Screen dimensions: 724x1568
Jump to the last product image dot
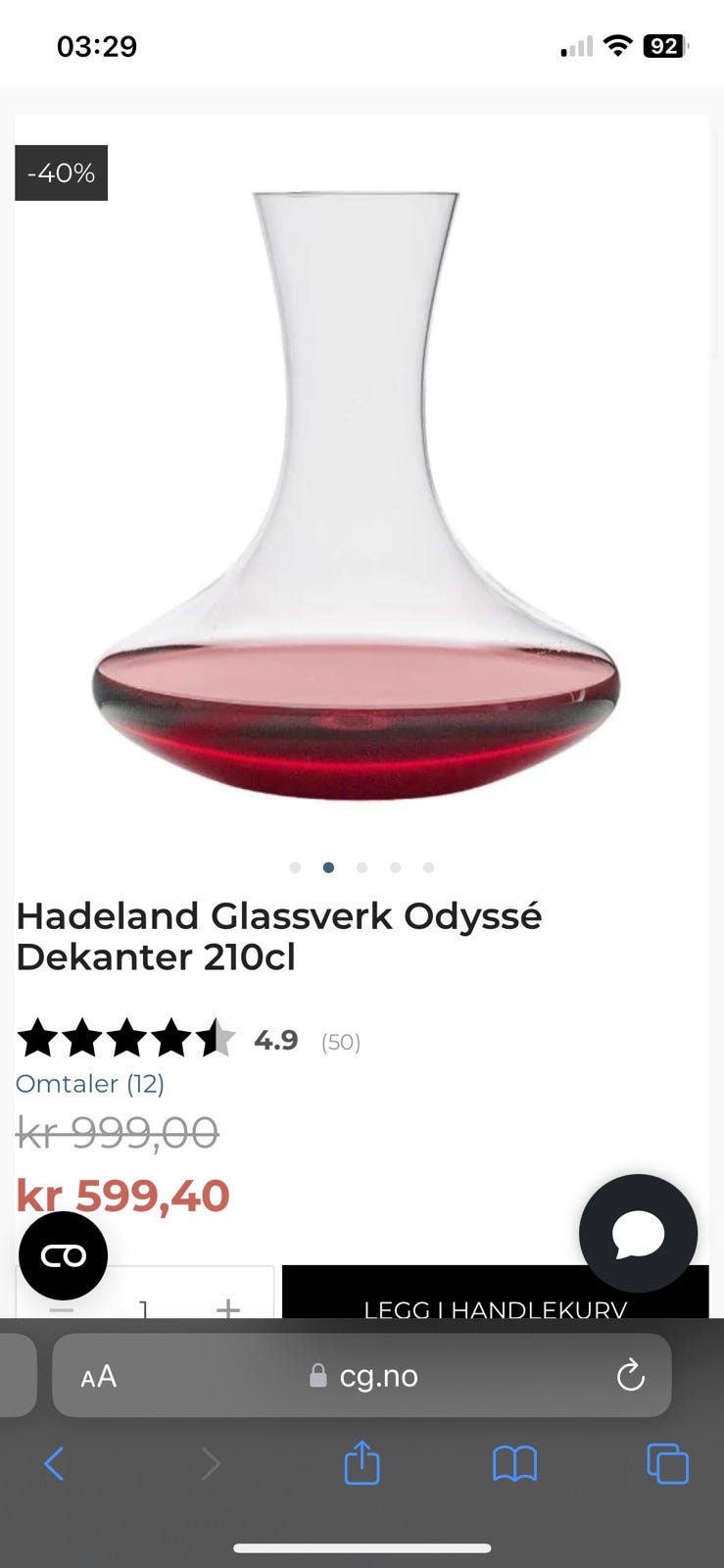pos(428,867)
